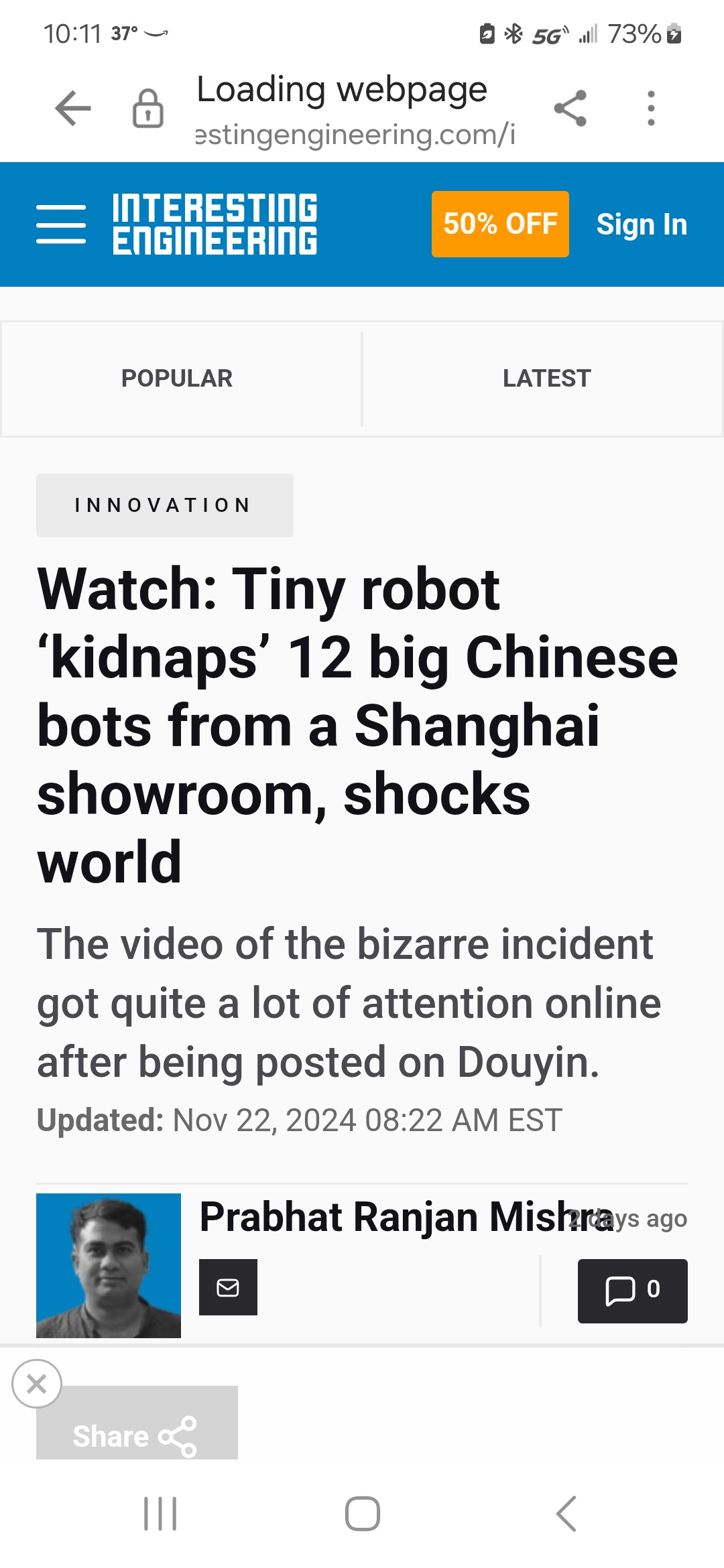Open recent apps from the navigation bar

click(x=160, y=1514)
